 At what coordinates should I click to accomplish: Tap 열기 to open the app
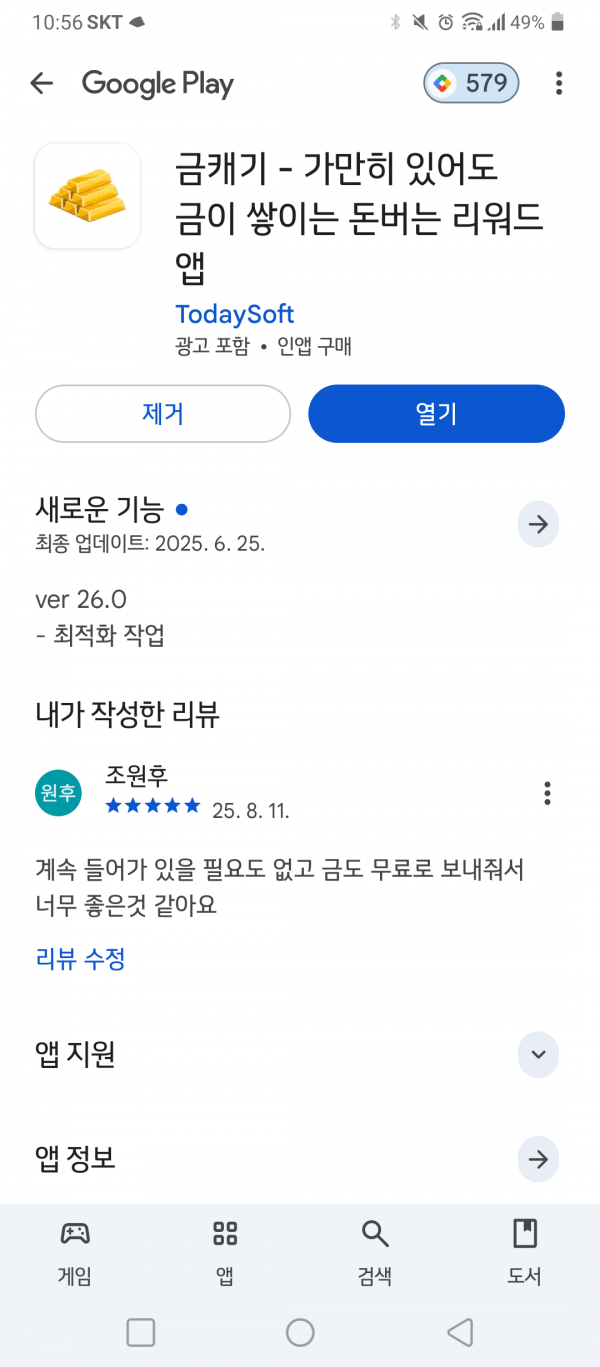click(436, 413)
